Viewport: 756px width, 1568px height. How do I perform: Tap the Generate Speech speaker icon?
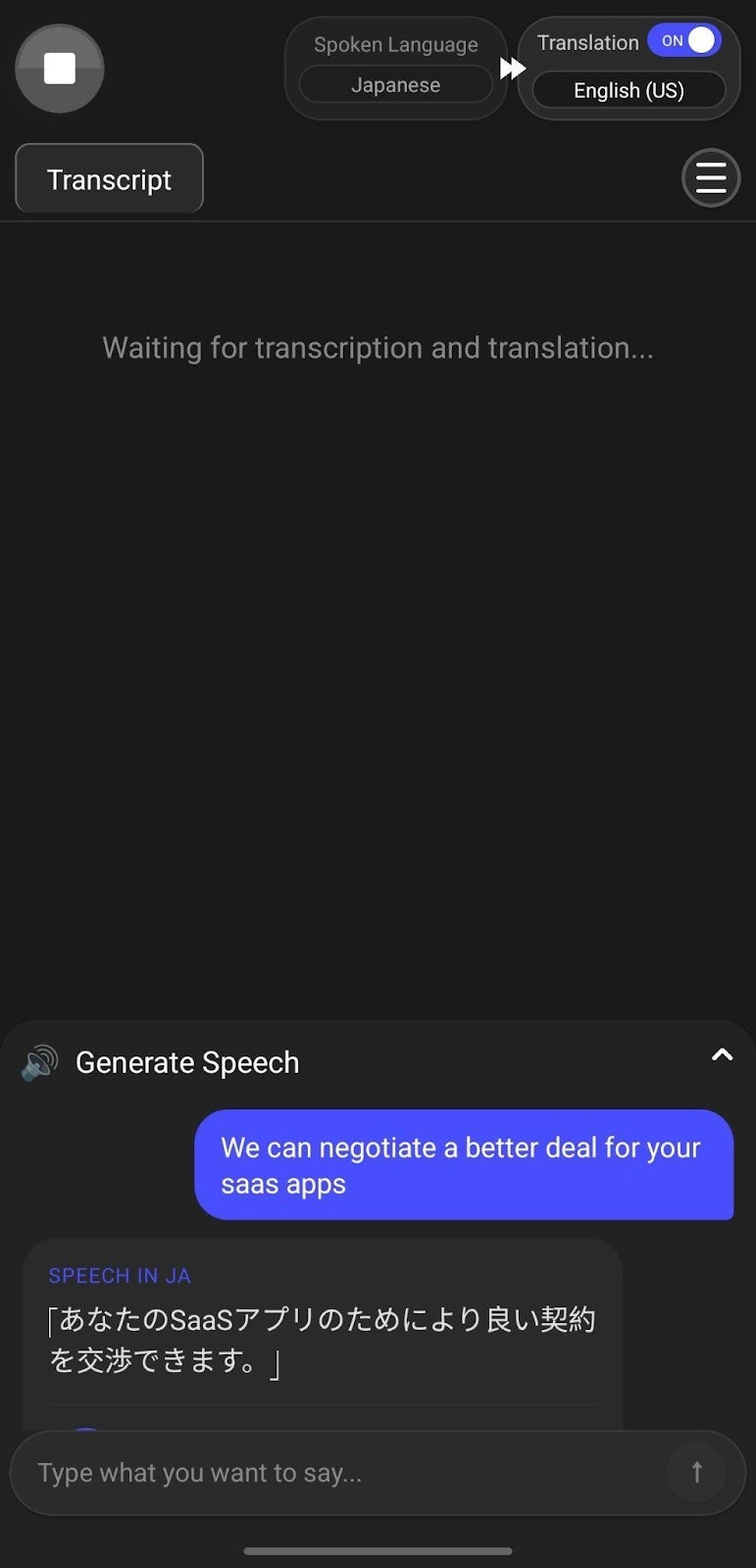coord(37,1061)
